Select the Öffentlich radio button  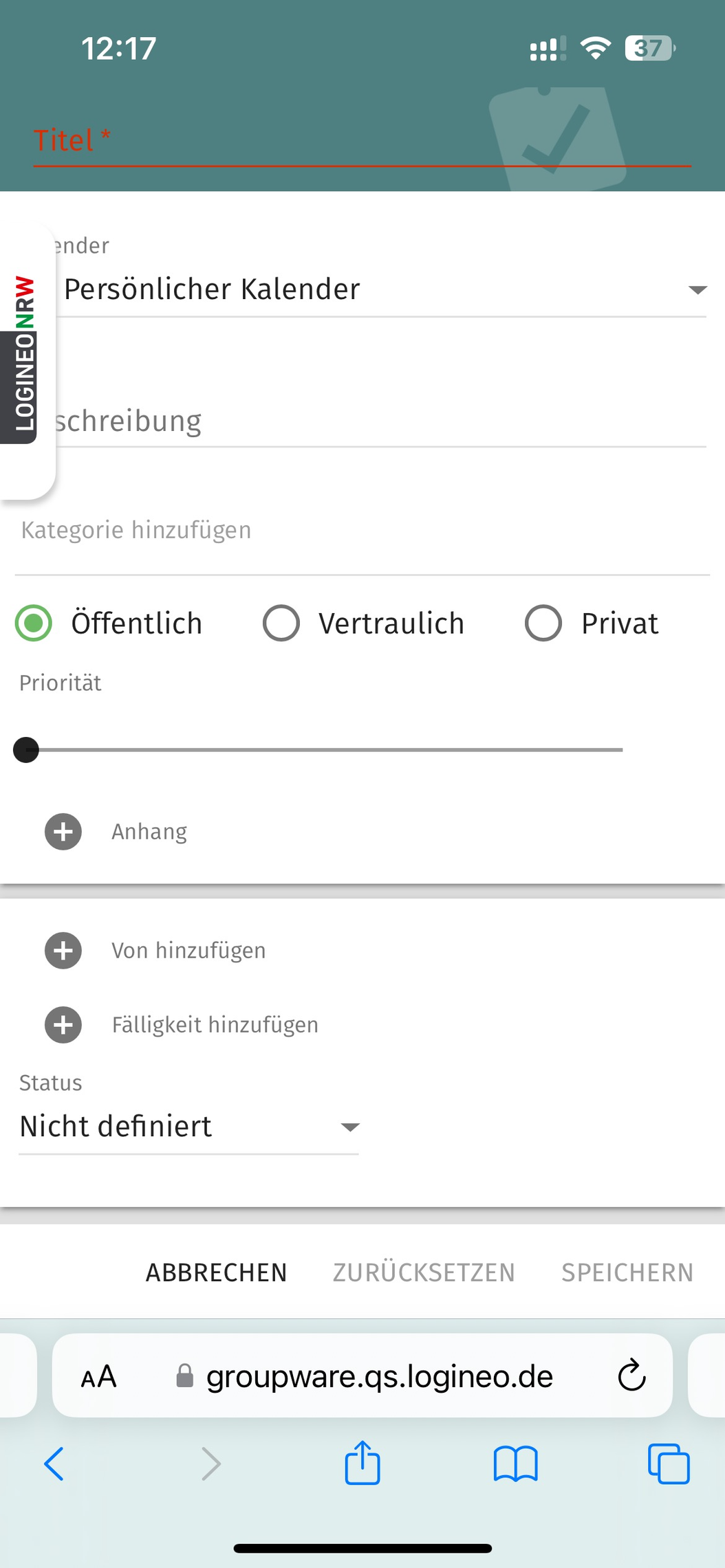pyautogui.click(x=34, y=623)
